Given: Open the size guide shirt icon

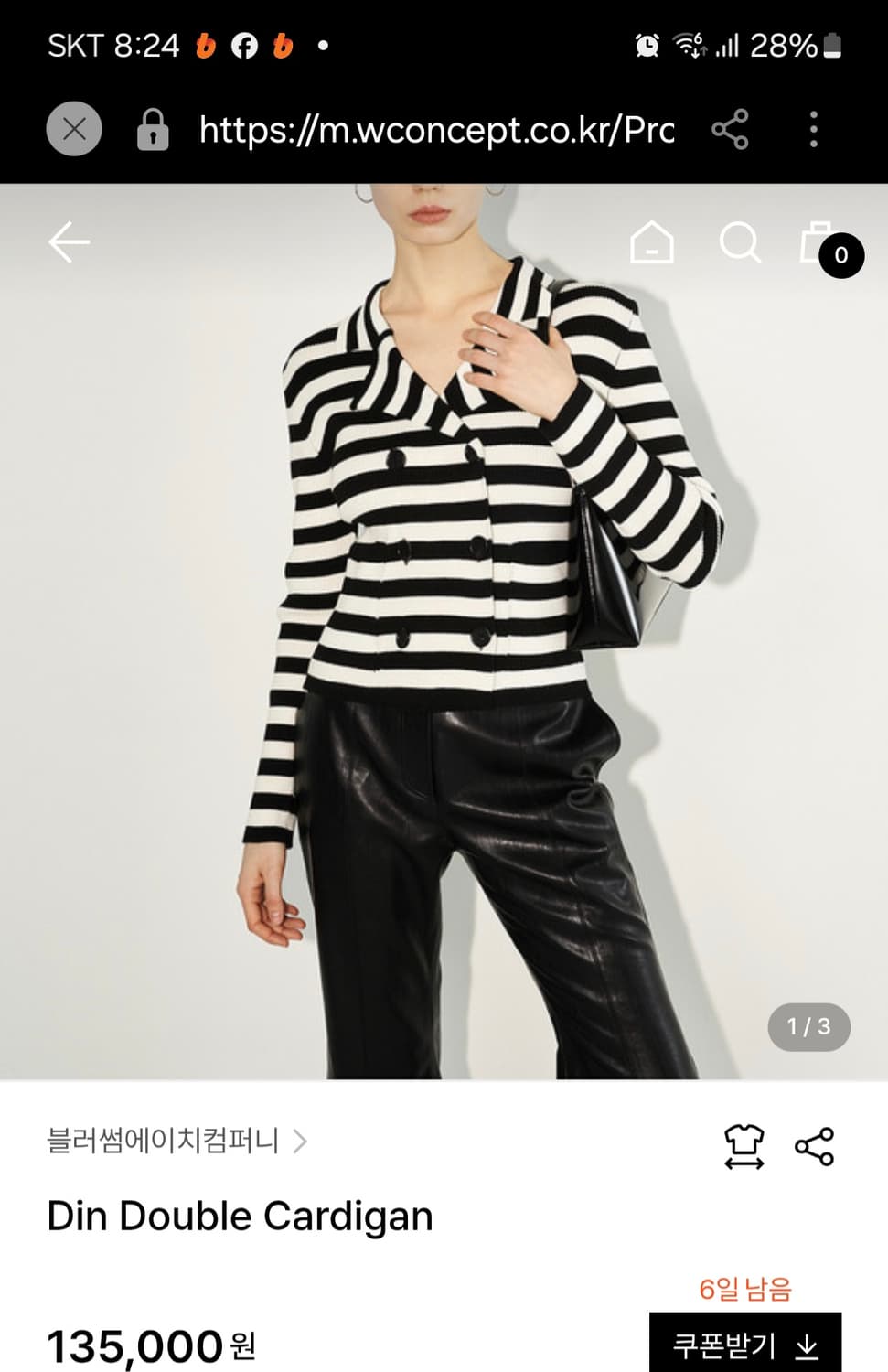Looking at the screenshot, I should pyautogui.click(x=744, y=1146).
